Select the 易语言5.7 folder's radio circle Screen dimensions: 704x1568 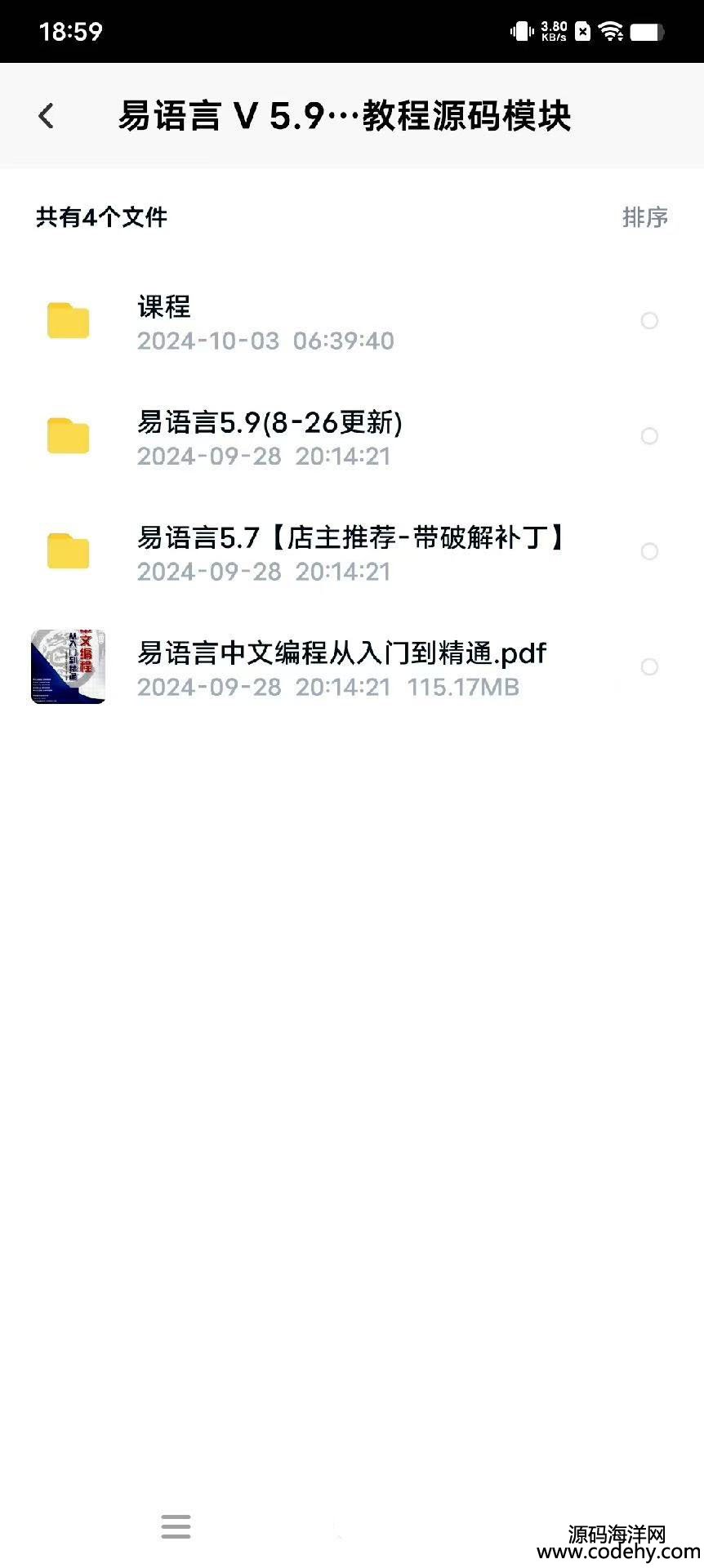tap(649, 552)
